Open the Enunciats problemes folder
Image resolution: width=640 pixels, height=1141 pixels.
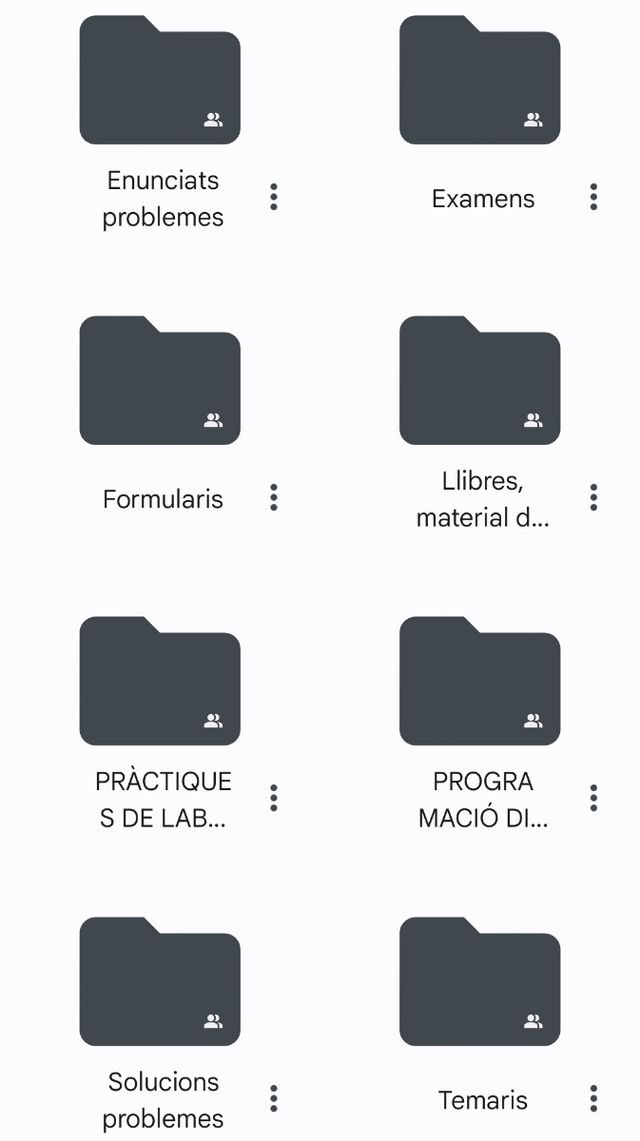[160, 80]
